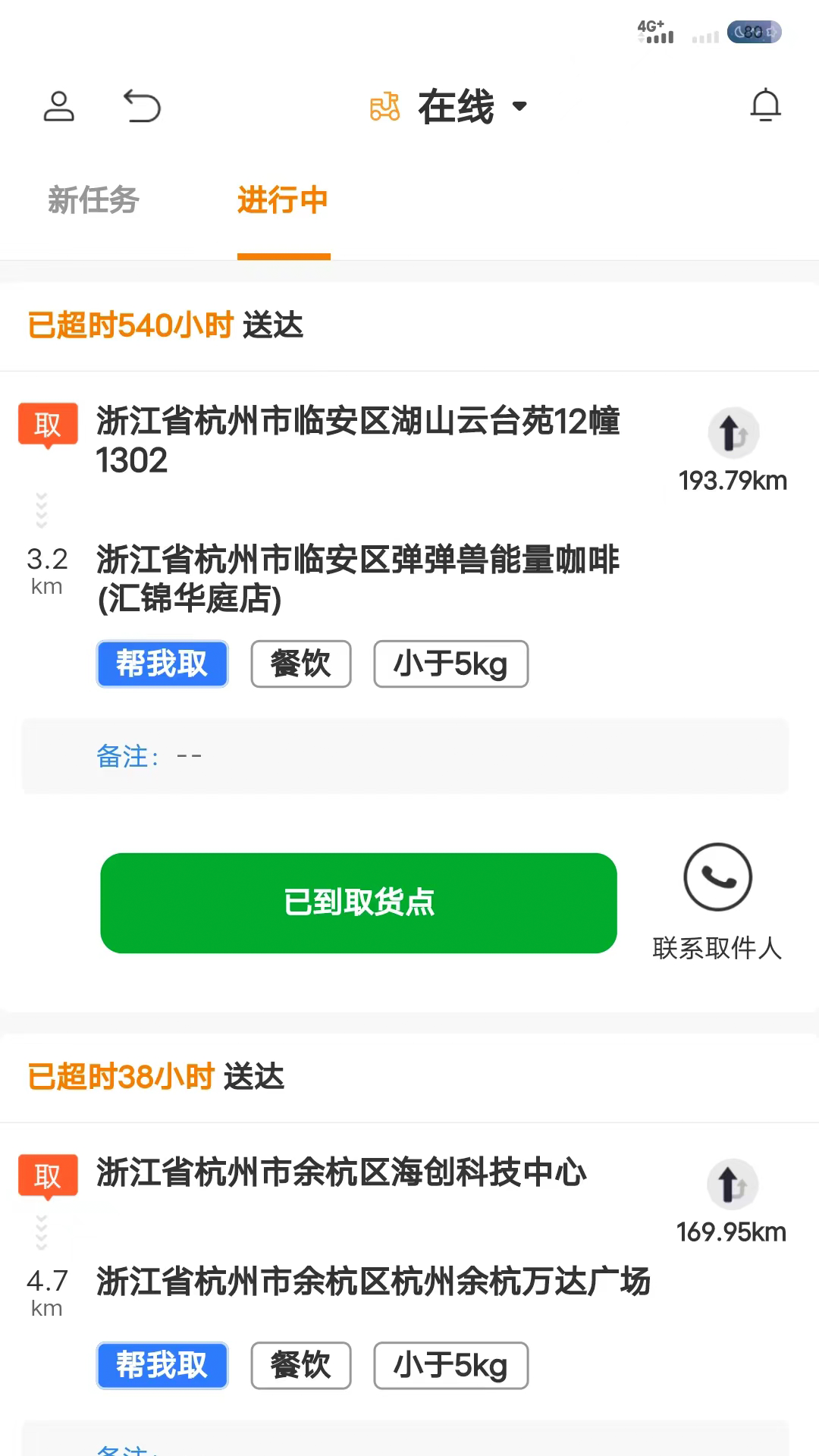Image resolution: width=819 pixels, height=1456 pixels.
Task: Click the delivery rider icon beside 在线
Action: pyautogui.click(x=384, y=108)
